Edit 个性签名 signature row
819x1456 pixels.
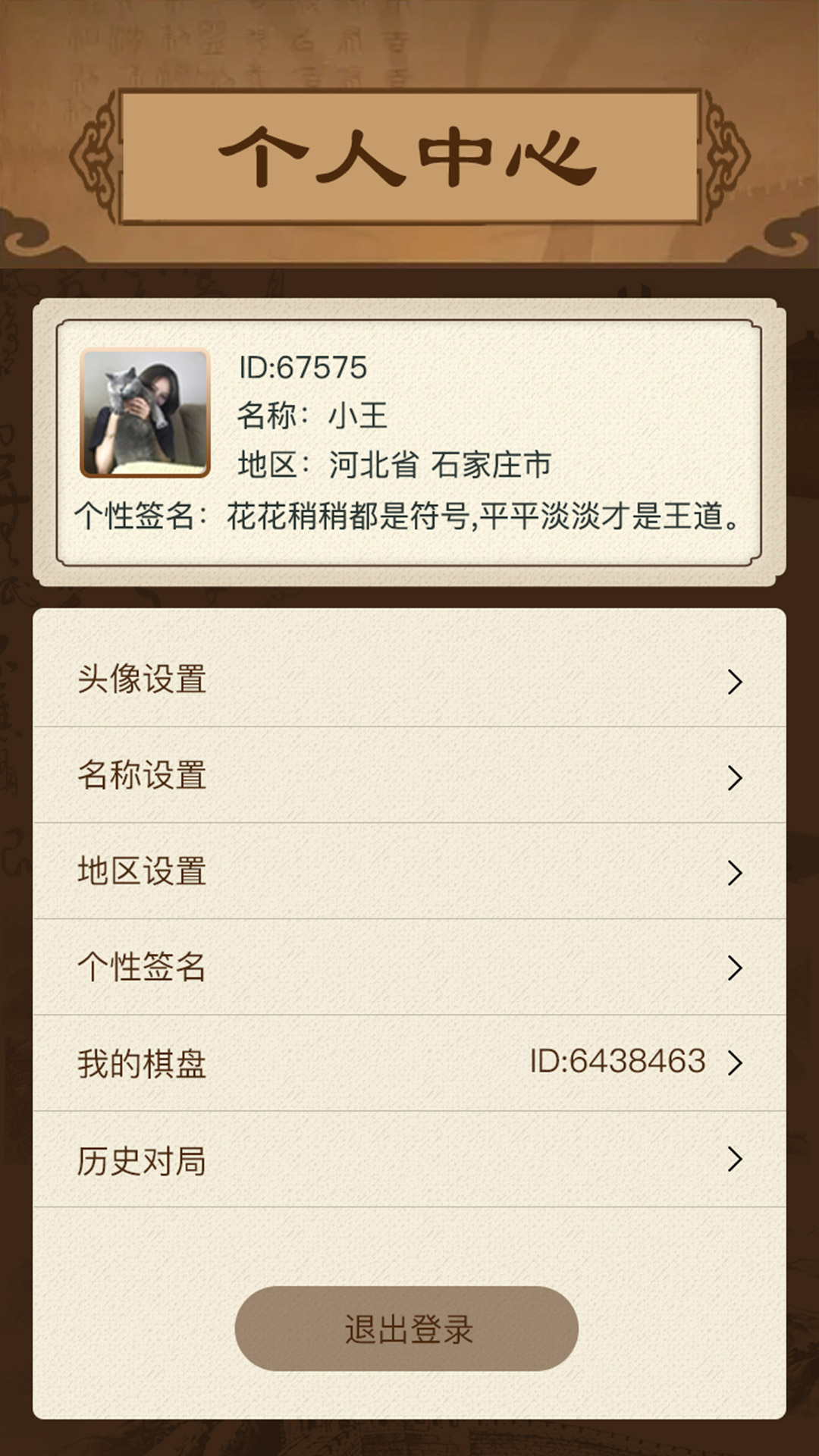409,967
